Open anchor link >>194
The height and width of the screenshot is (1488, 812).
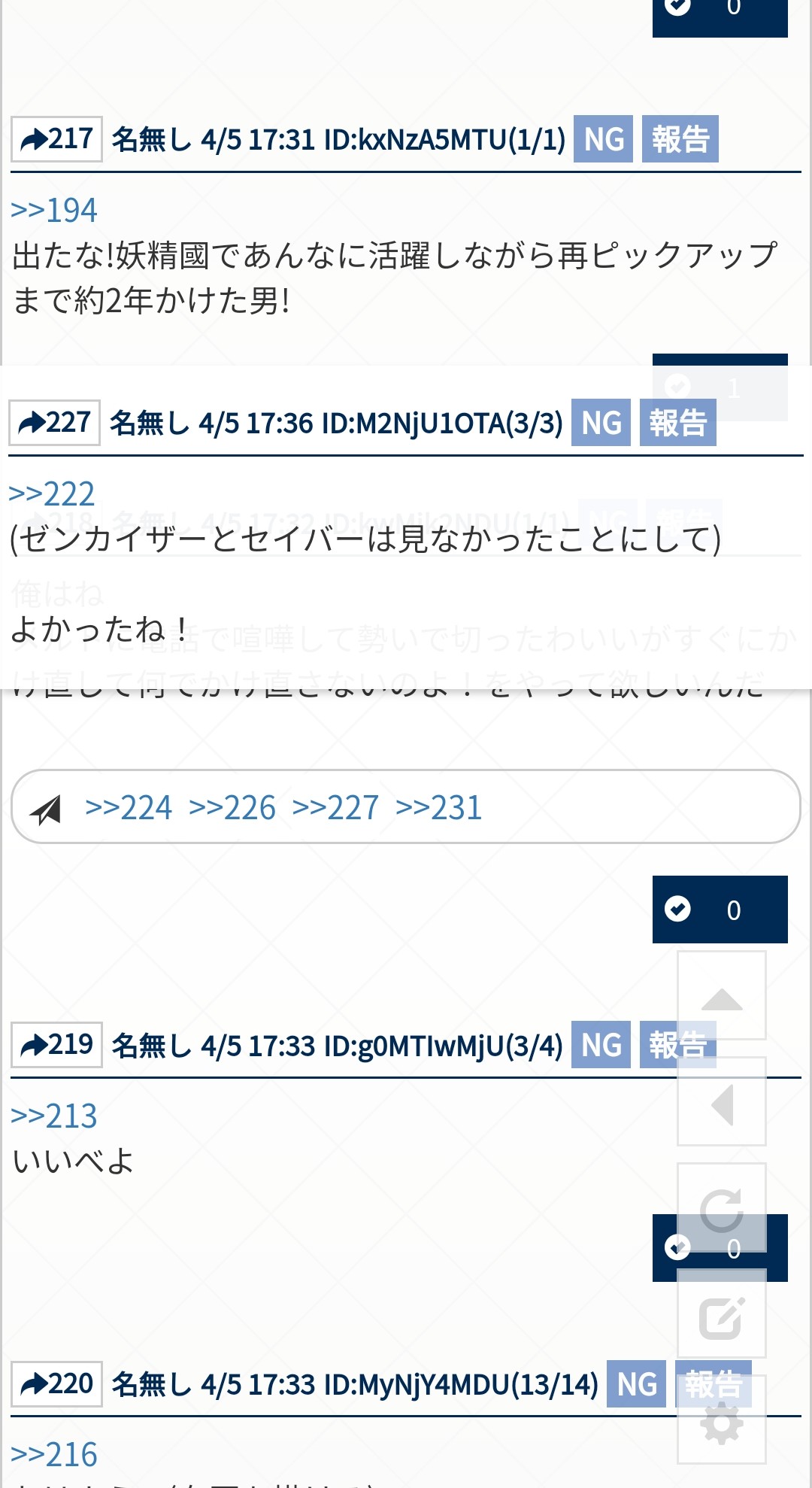click(54, 211)
